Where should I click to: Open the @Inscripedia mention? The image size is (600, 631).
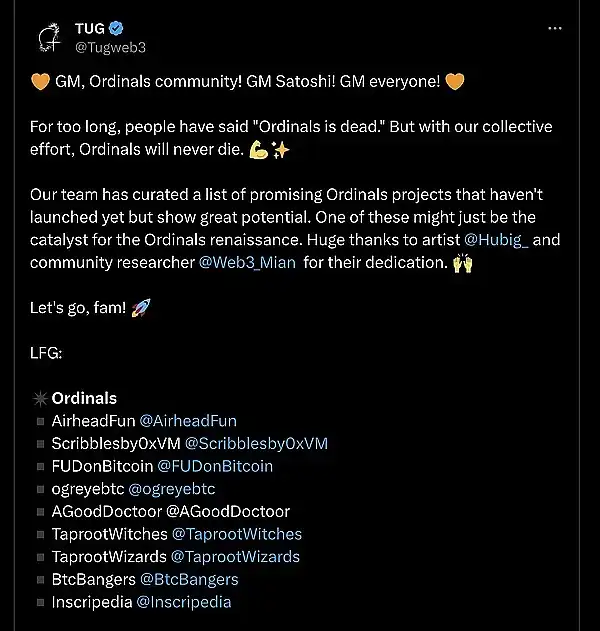[183, 602]
